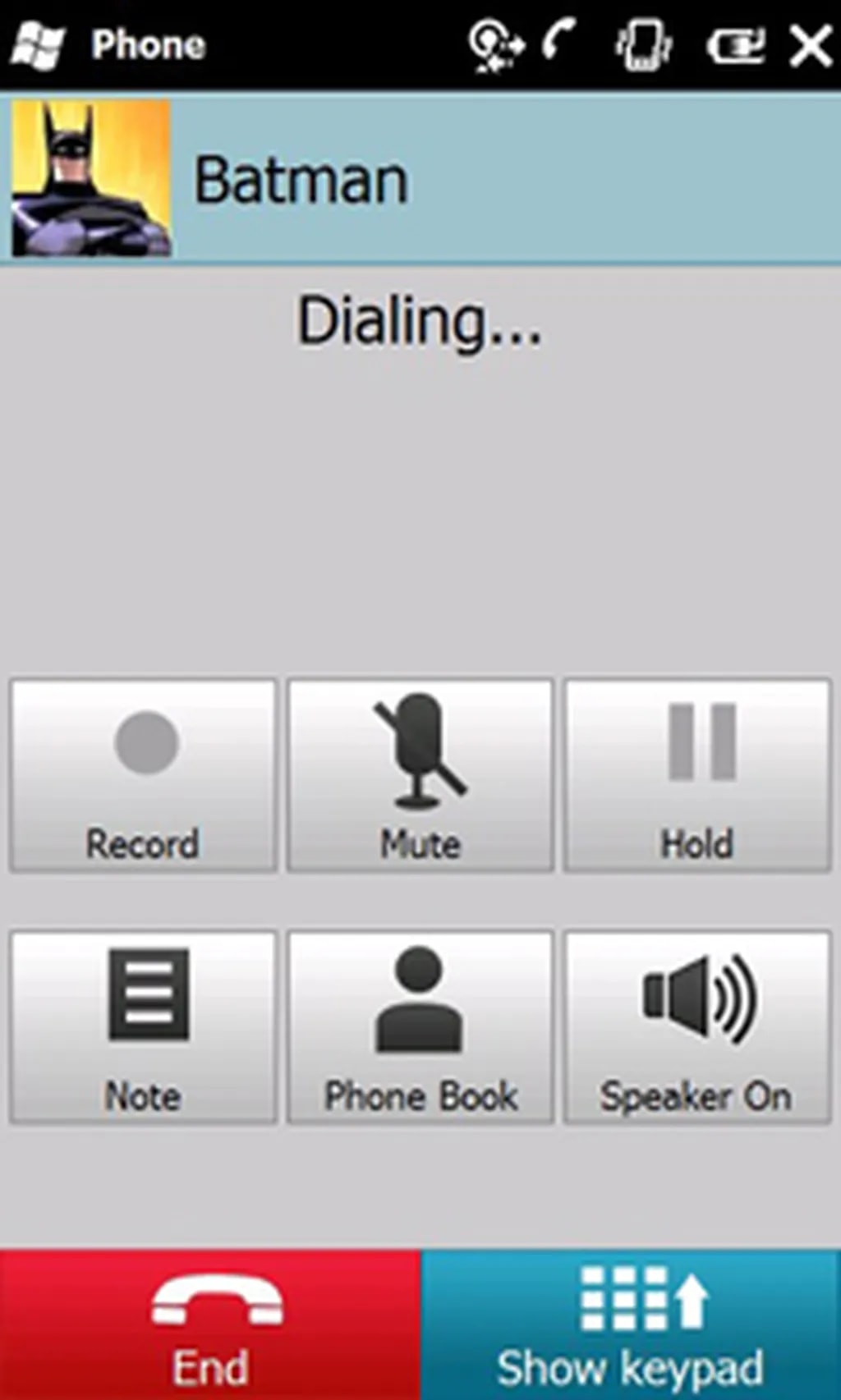This screenshot has height=1400, width=841.
Task: Turn the speaker on
Action: [x=697, y=1026]
